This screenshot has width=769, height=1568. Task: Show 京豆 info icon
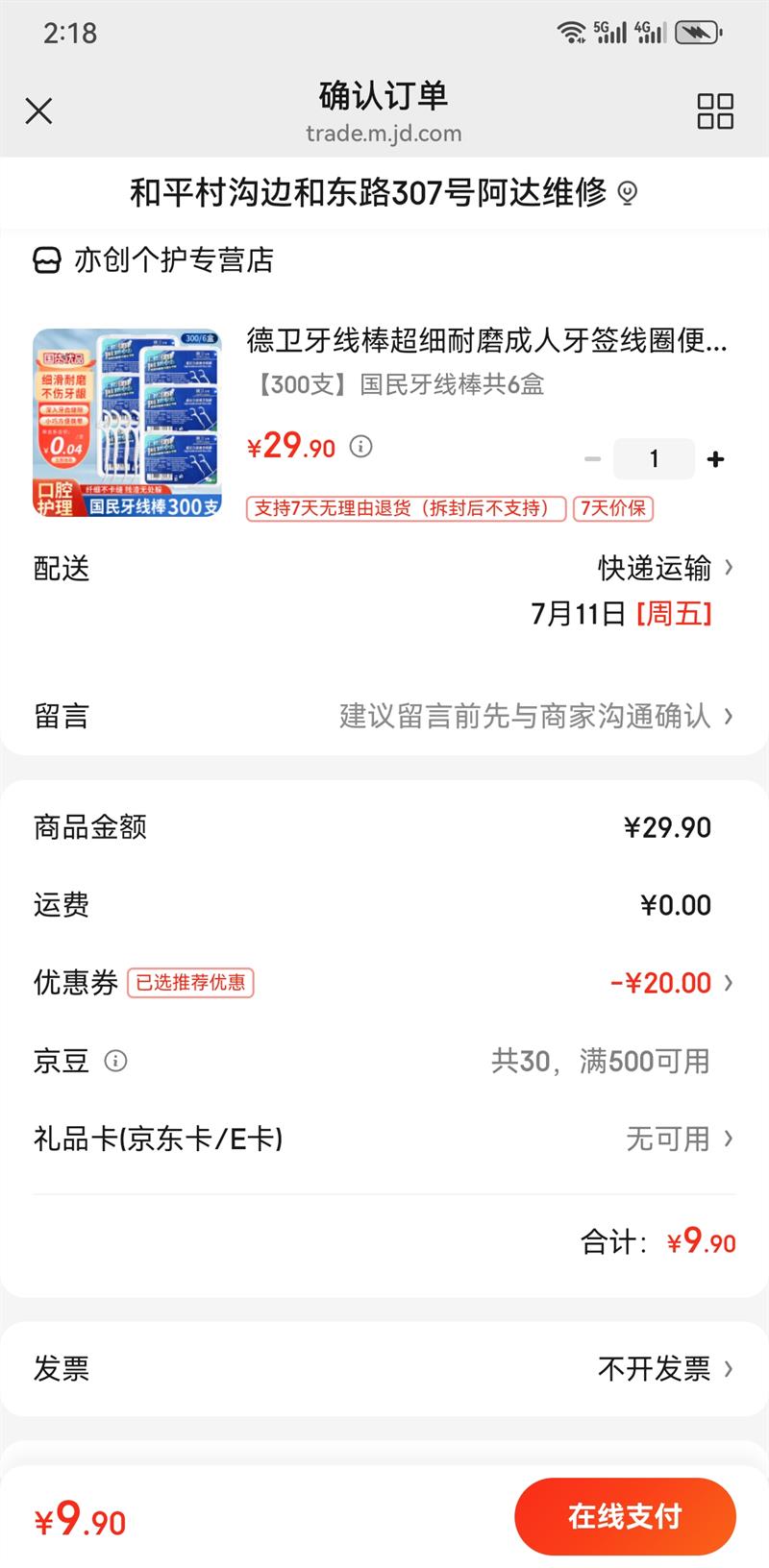tap(115, 1062)
